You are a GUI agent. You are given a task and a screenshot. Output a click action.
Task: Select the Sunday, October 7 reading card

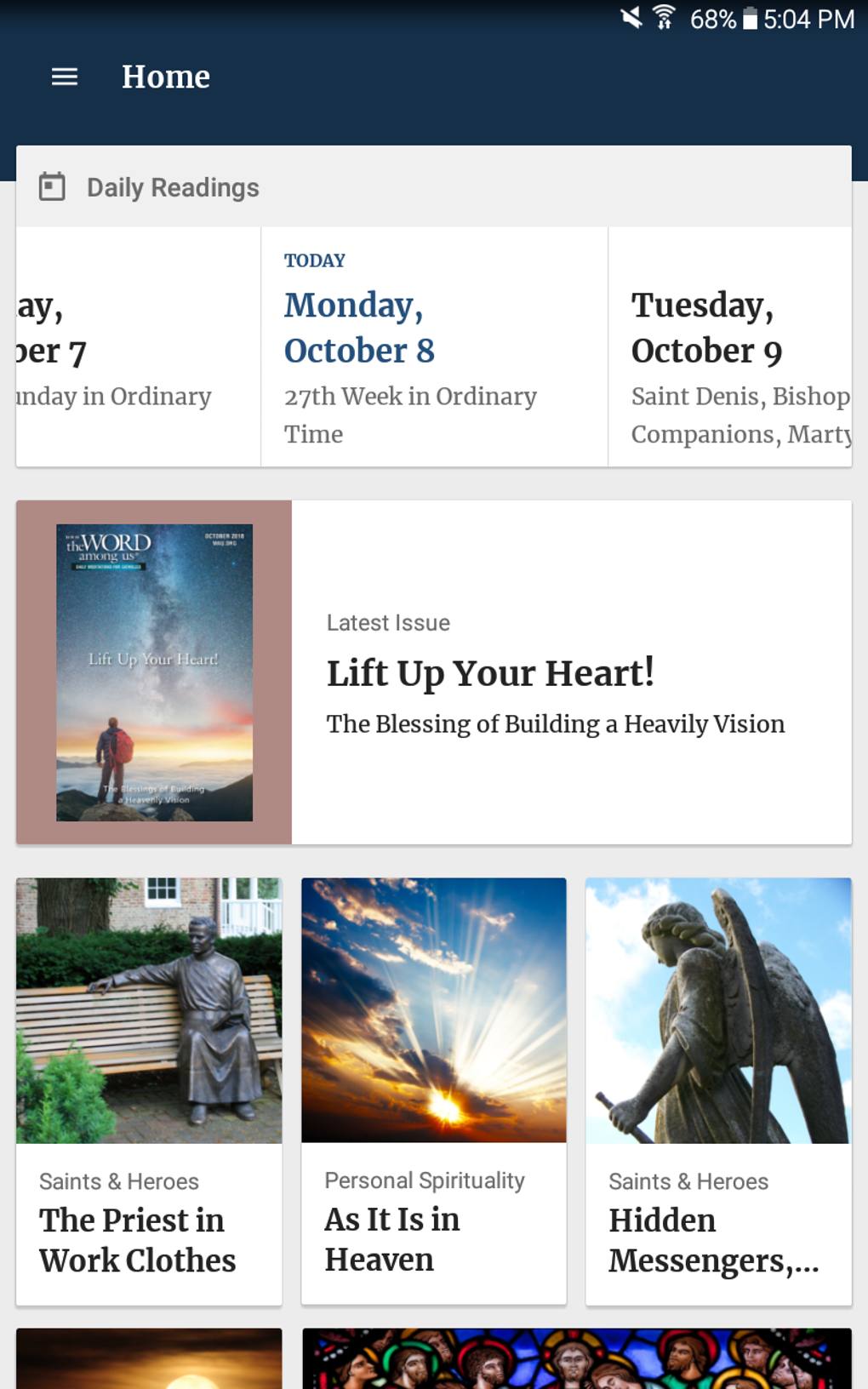tap(128, 347)
